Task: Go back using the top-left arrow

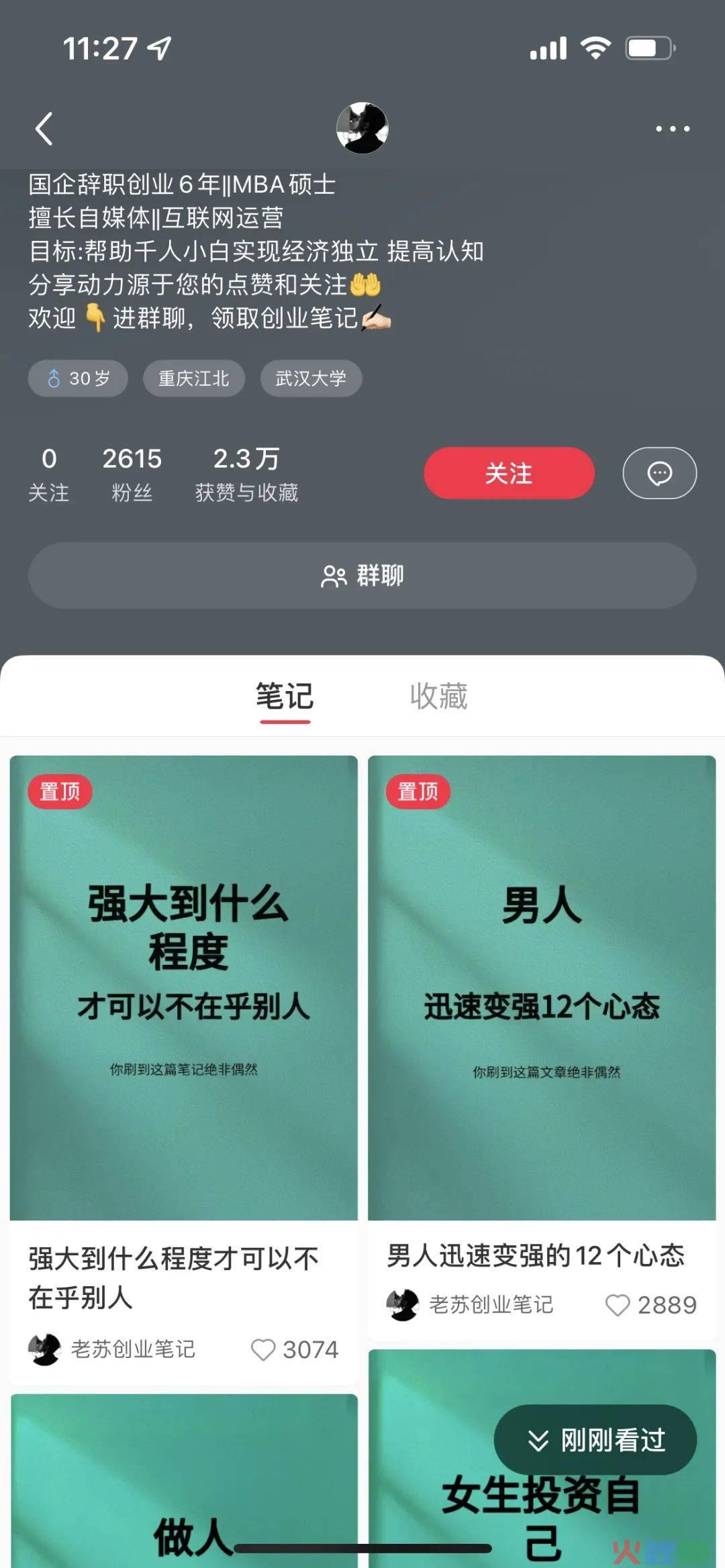Action: [x=44, y=128]
